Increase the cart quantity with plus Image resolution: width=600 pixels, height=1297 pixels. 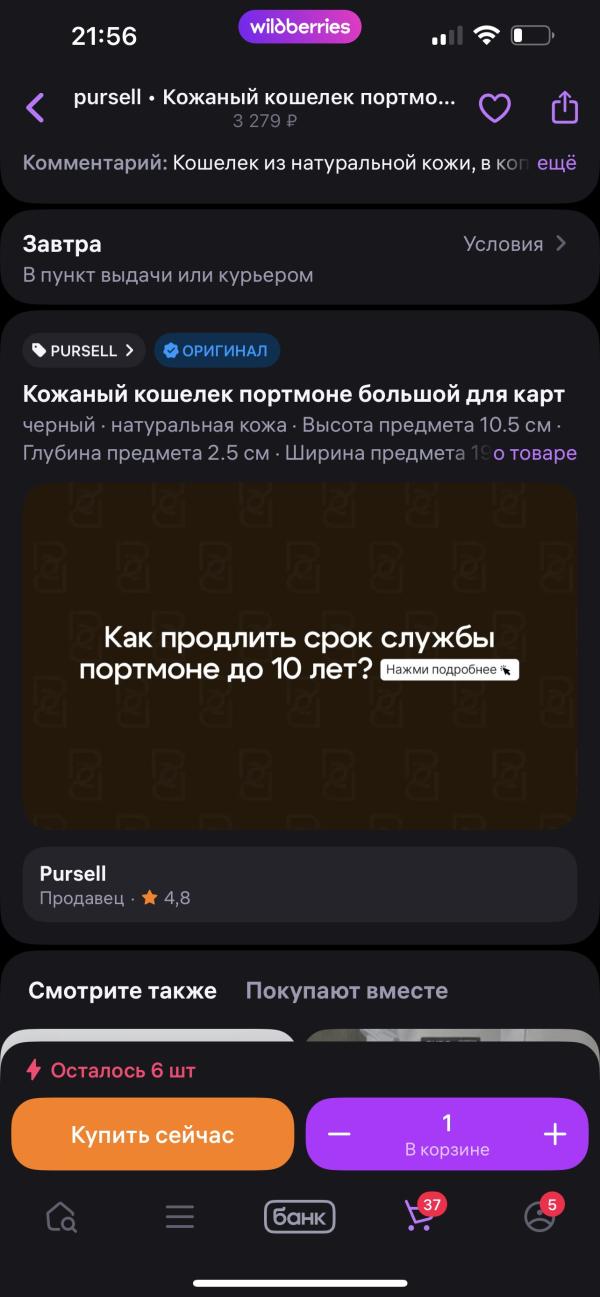(x=555, y=1134)
